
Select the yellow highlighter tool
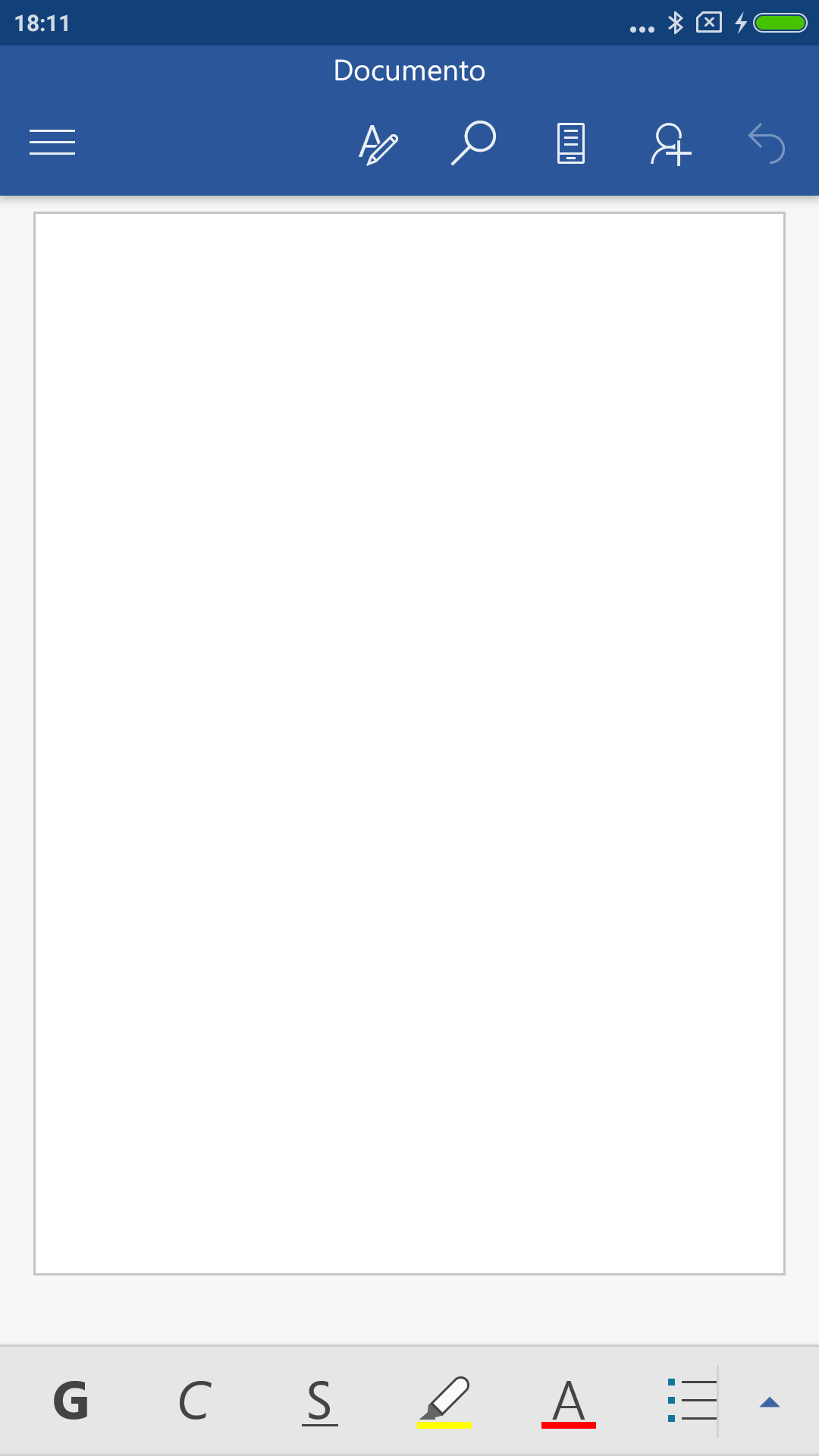444,1402
